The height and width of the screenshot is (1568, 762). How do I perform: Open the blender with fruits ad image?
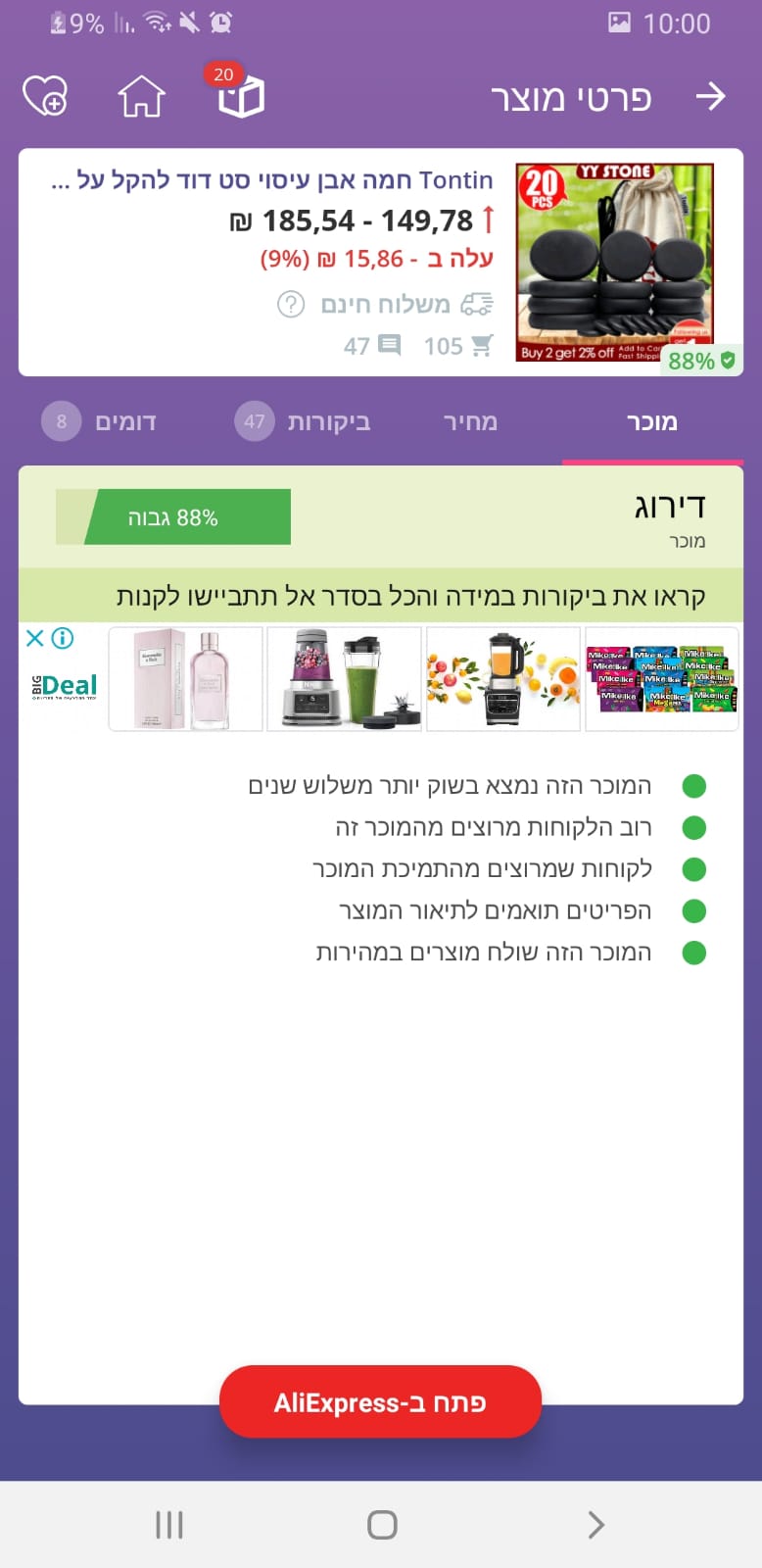coord(502,679)
